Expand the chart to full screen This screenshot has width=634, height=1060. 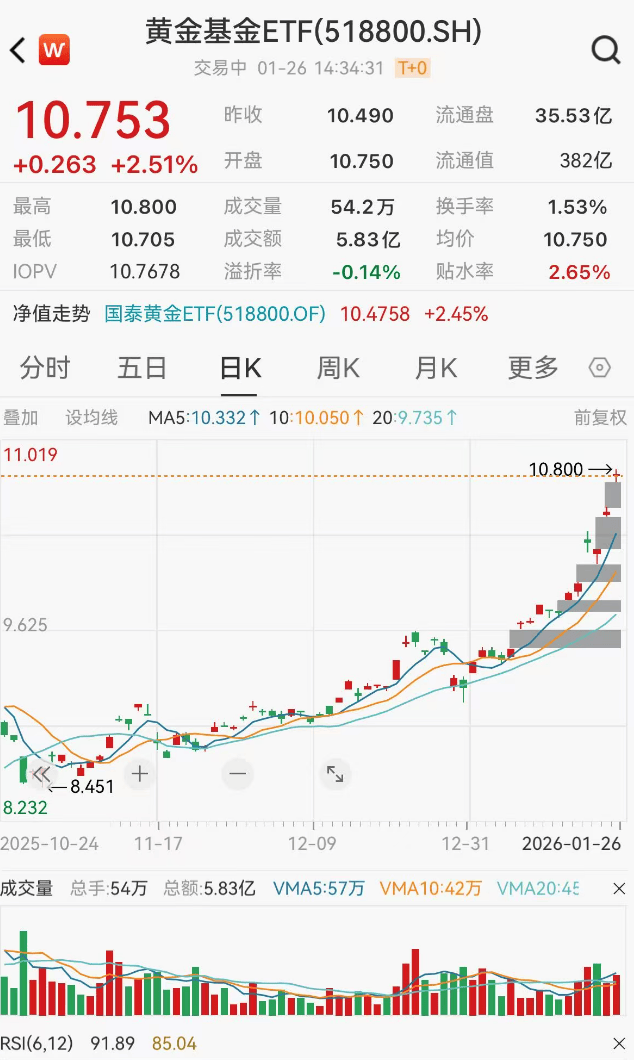point(335,773)
